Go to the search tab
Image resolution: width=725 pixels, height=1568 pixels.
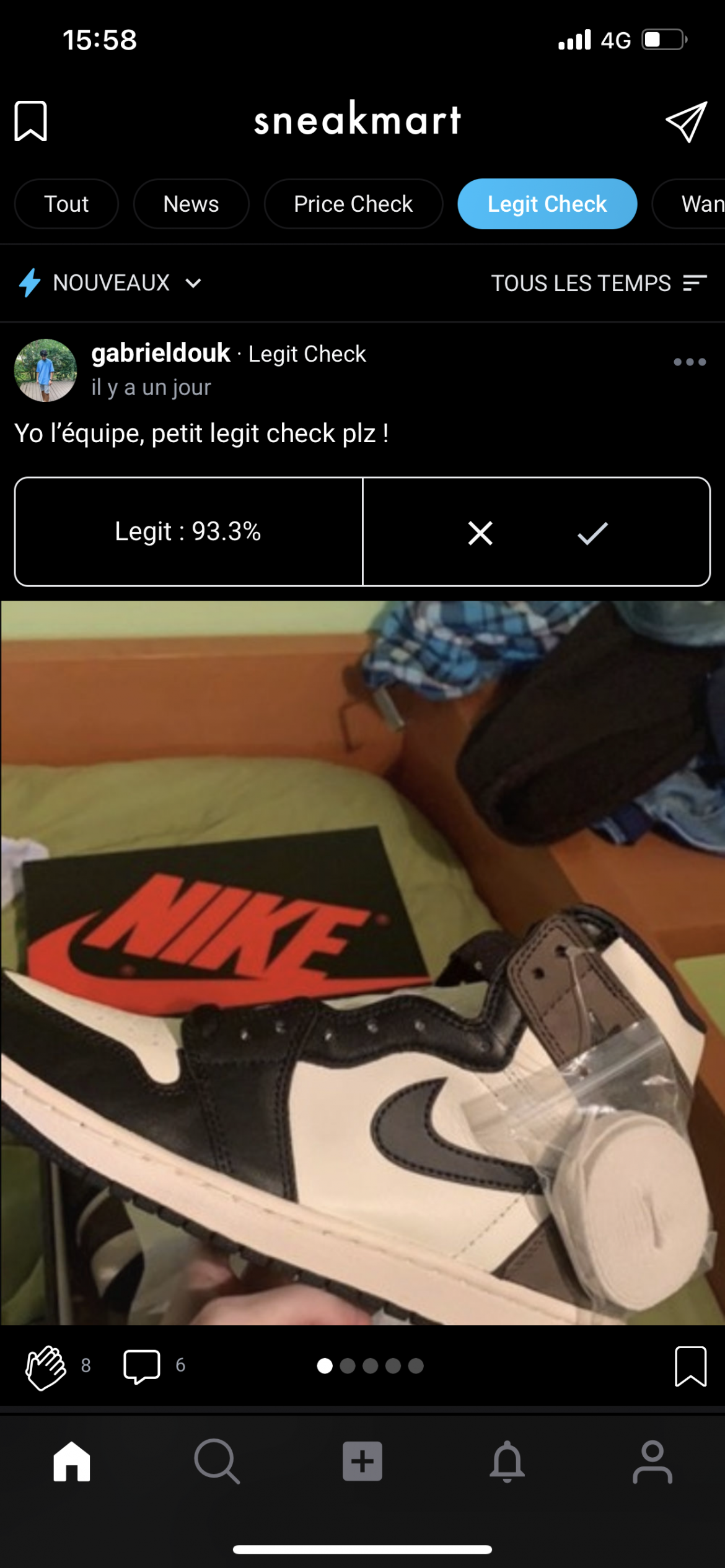tap(217, 1461)
